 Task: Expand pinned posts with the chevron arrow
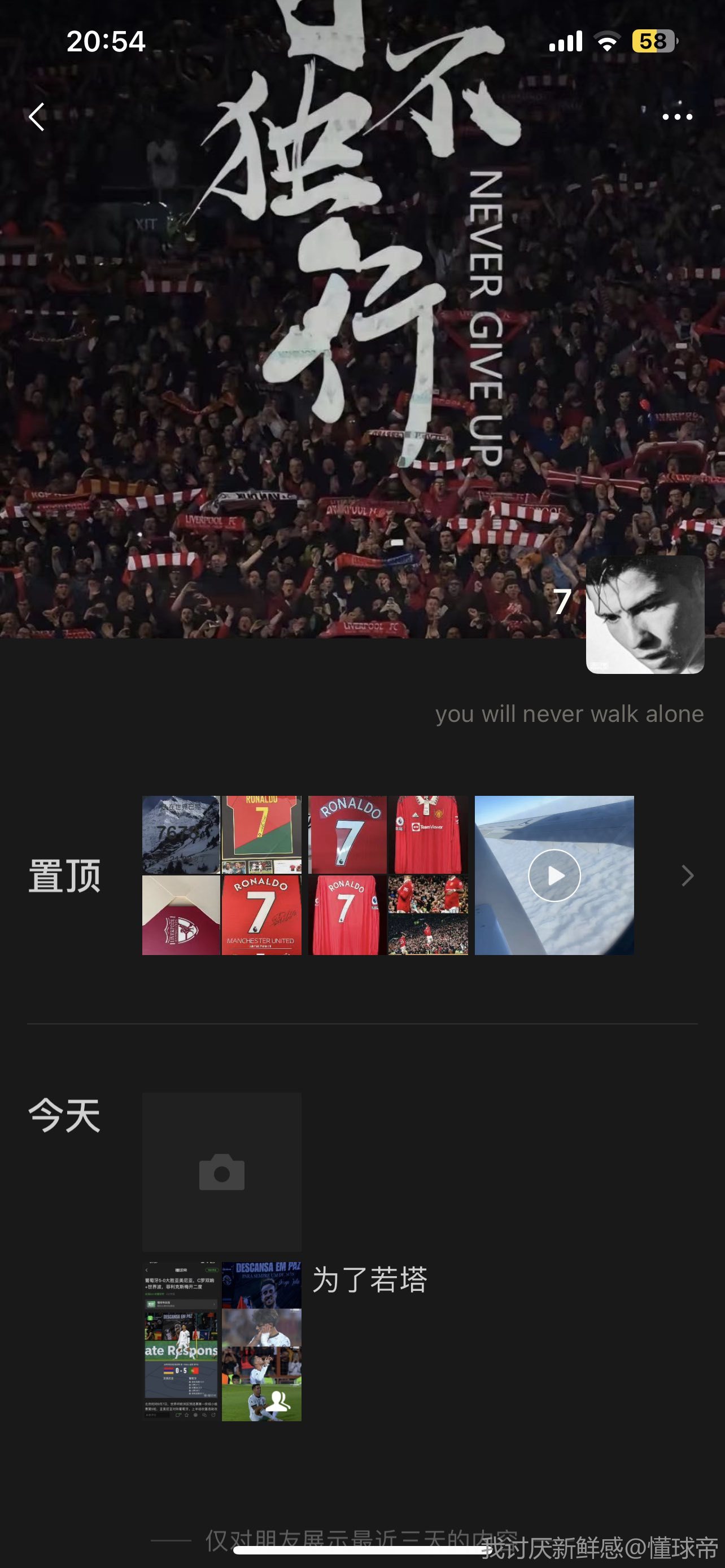(x=687, y=875)
